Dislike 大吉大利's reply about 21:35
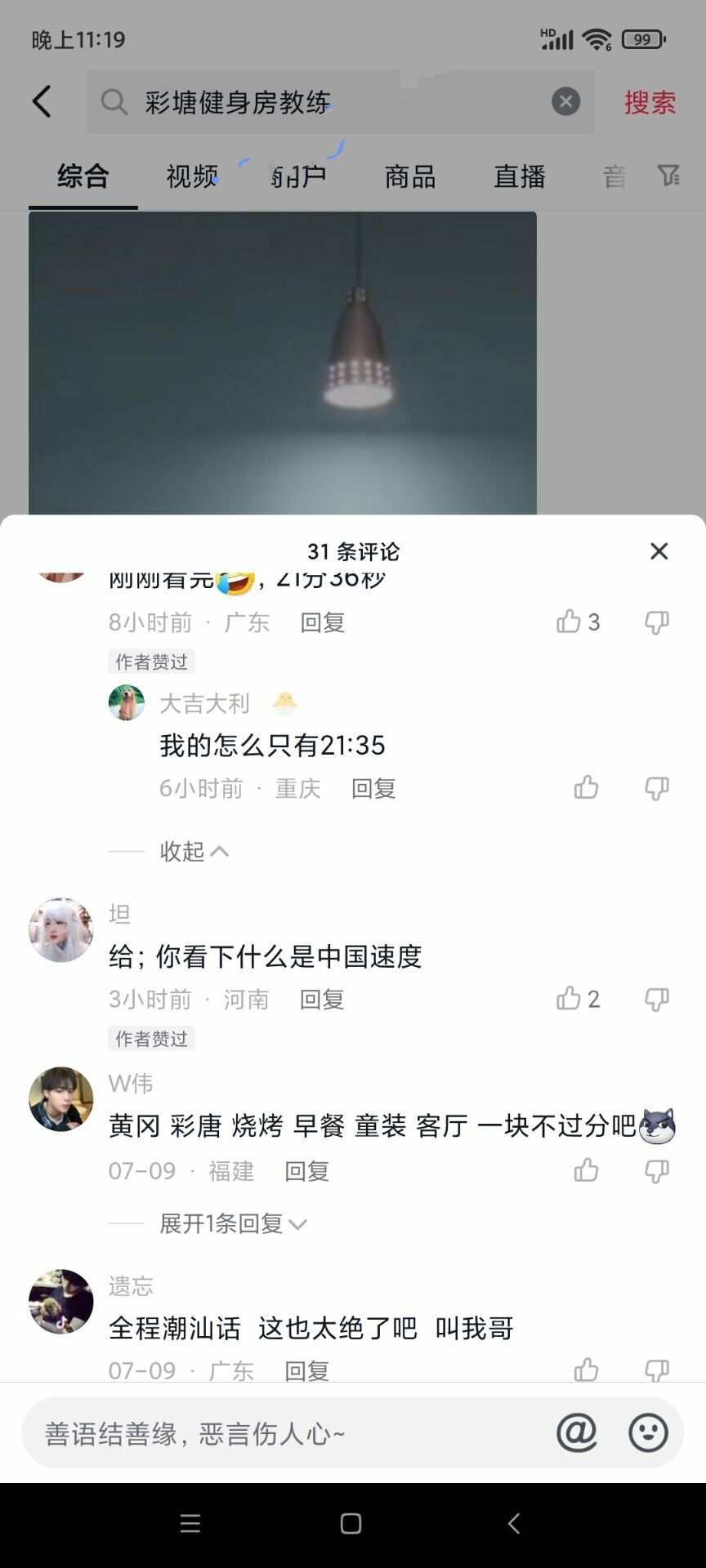Viewport: 706px width, 1568px height. [656, 788]
